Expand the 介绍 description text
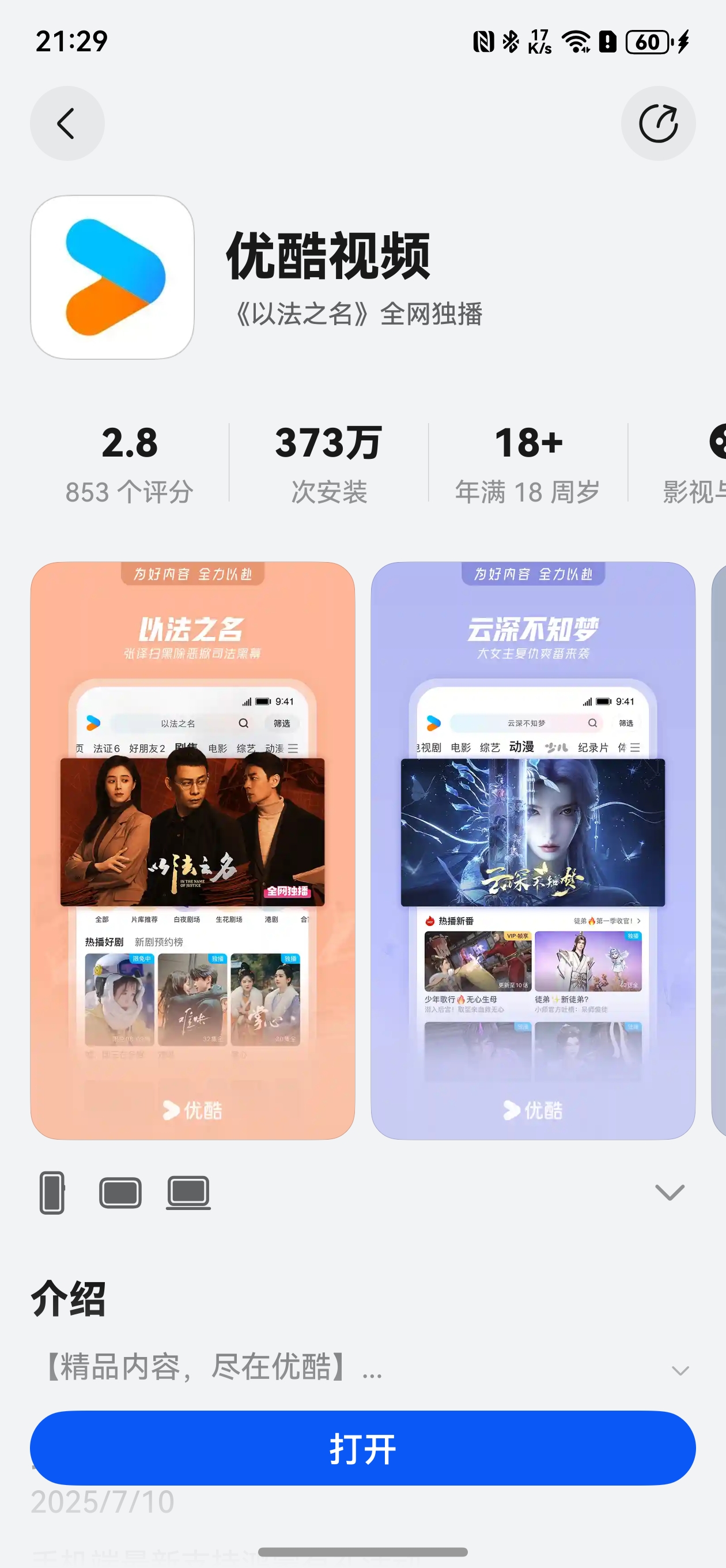Viewport: 726px width, 1568px height. (680, 1370)
